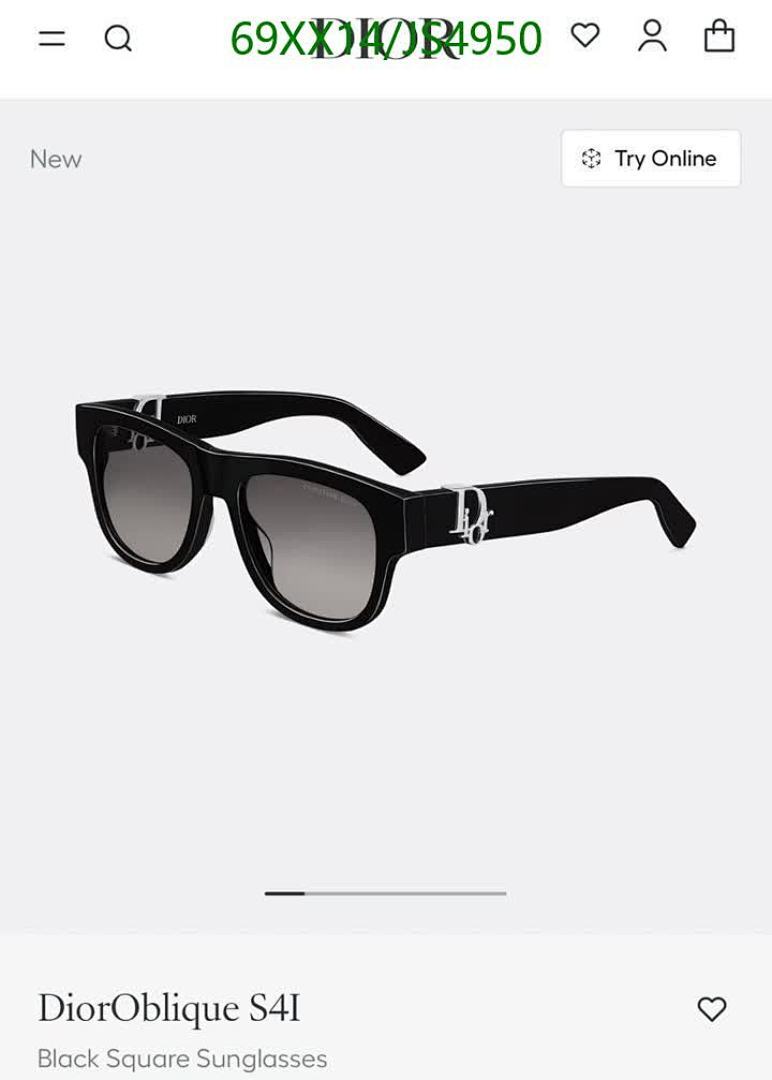Open the account profile icon
Image resolution: width=772 pixels, height=1080 pixels.
pyautogui.click(x=654, y=38)
